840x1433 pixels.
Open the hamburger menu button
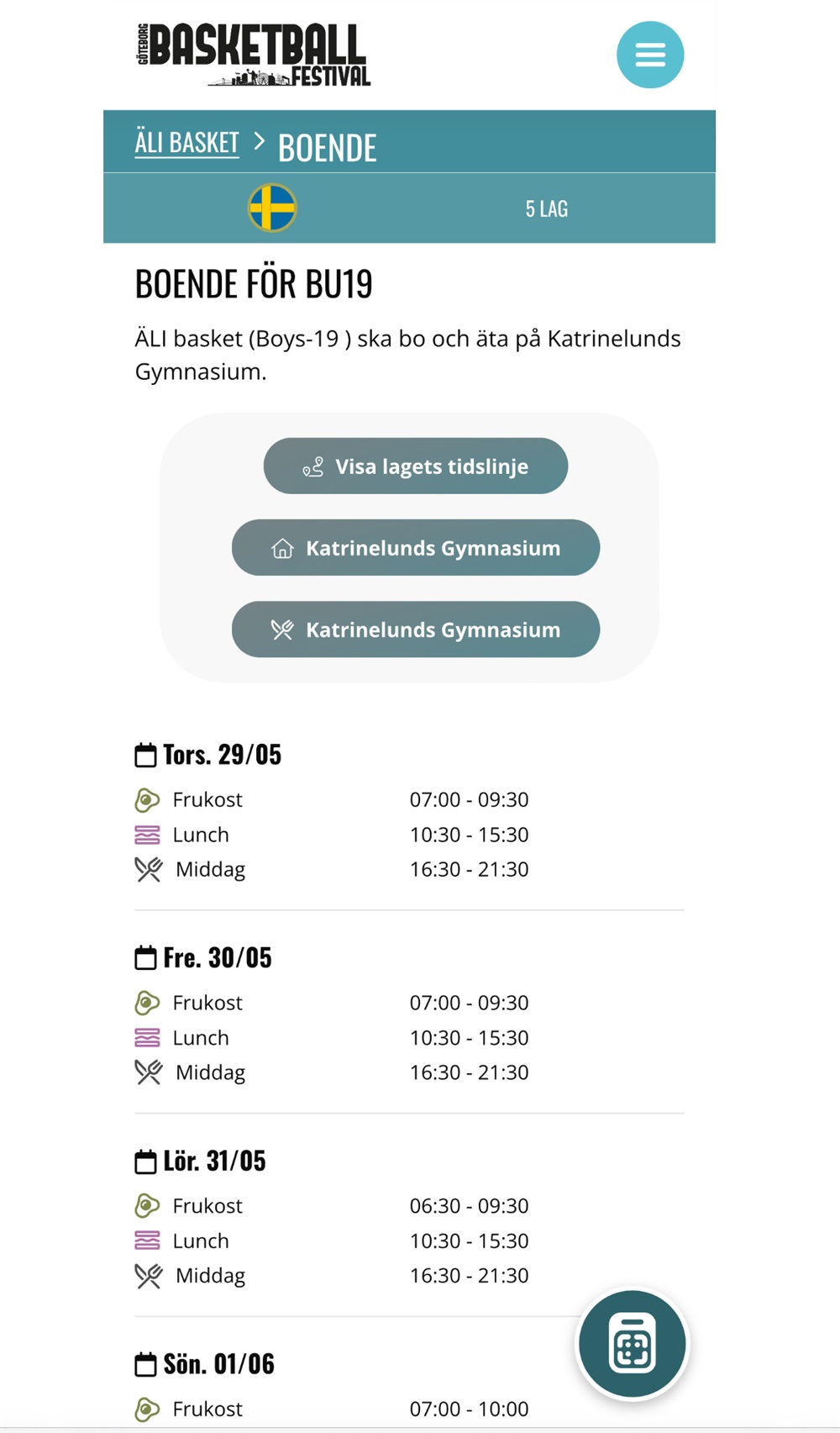(x=650, y=55)
